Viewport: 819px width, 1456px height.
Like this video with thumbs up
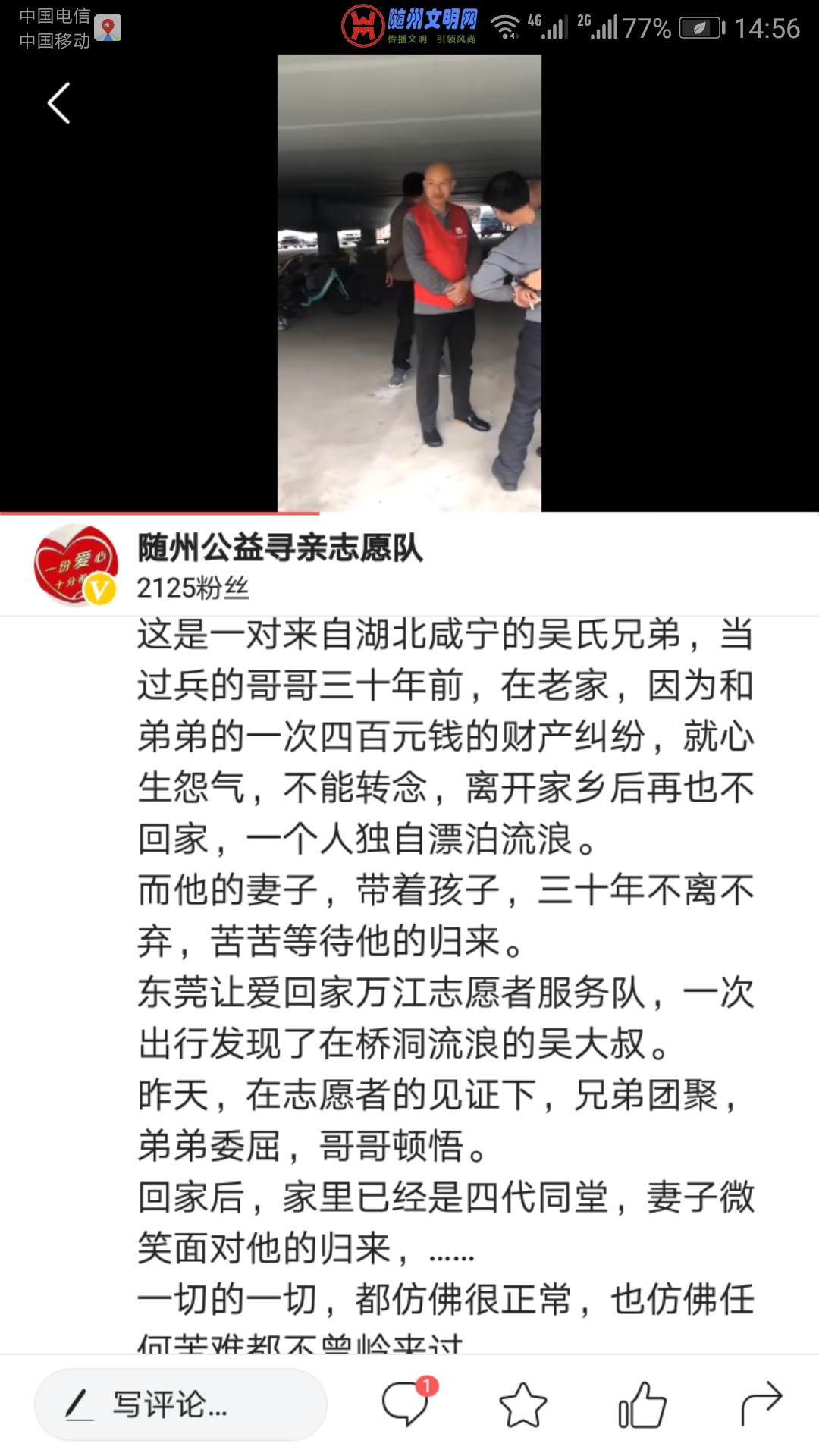tap(642, 1404)
